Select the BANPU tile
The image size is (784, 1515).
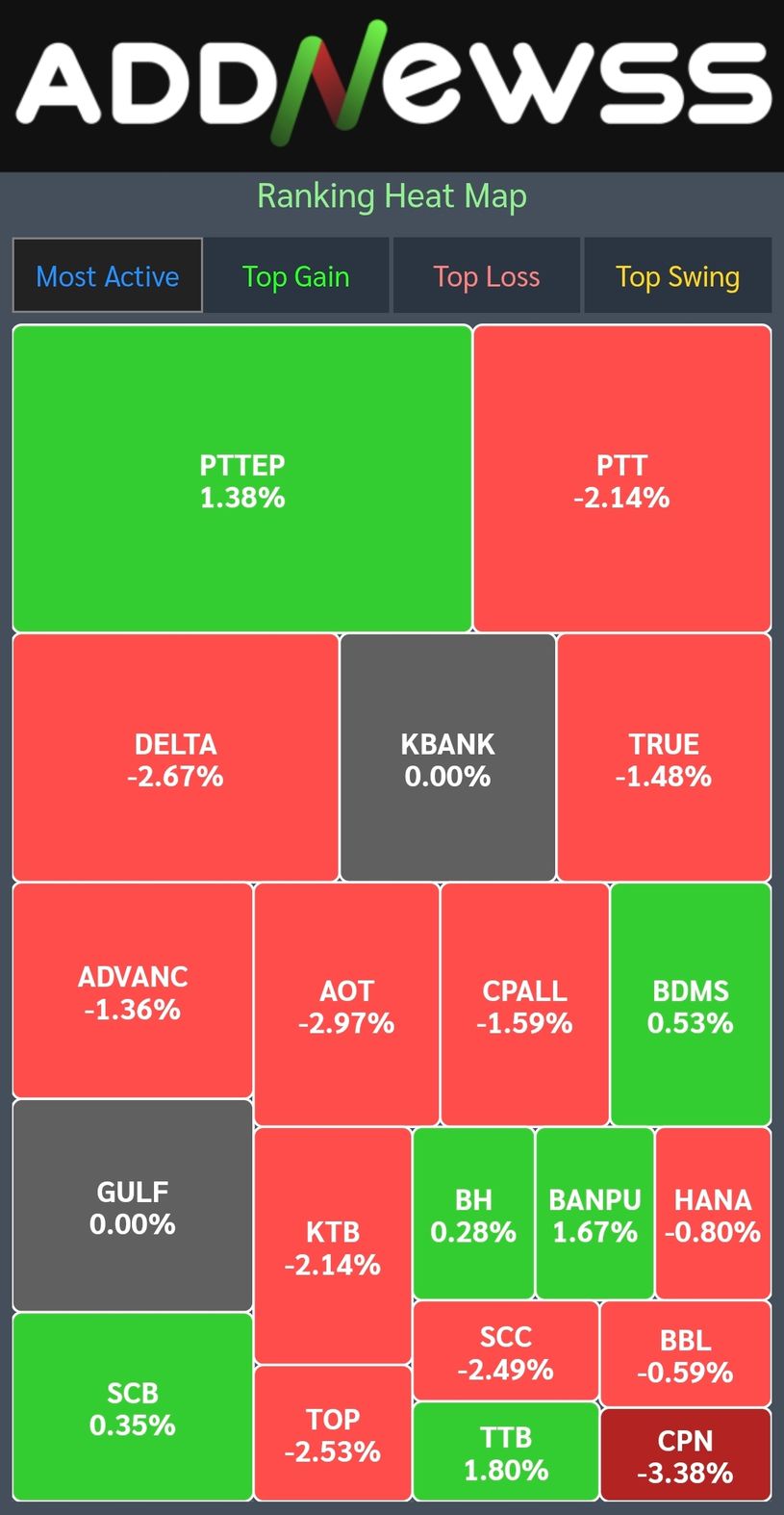(594, 1214)
